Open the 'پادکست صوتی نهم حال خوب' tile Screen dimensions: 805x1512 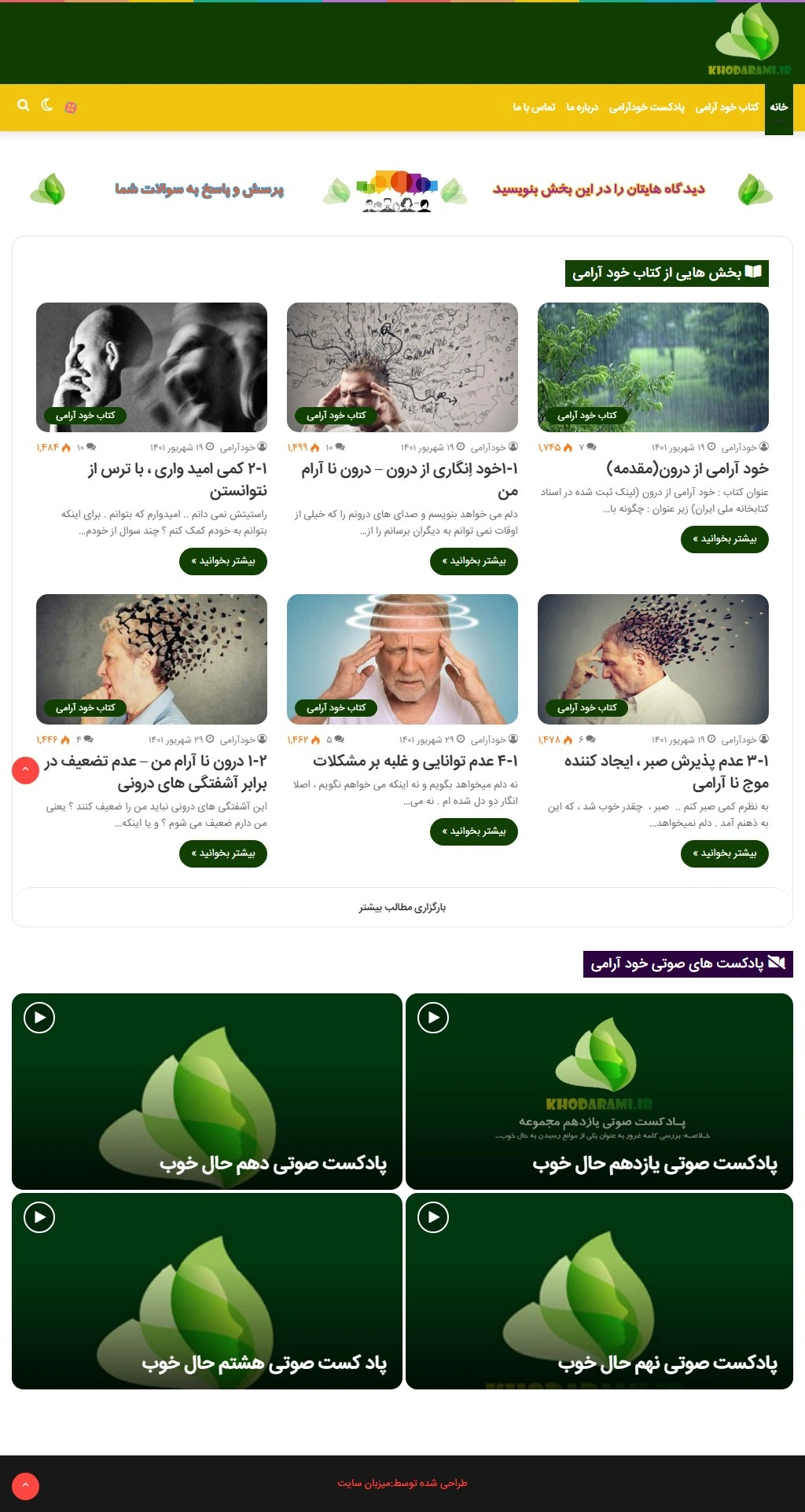pyautogui.click(x=599, y=1290)
